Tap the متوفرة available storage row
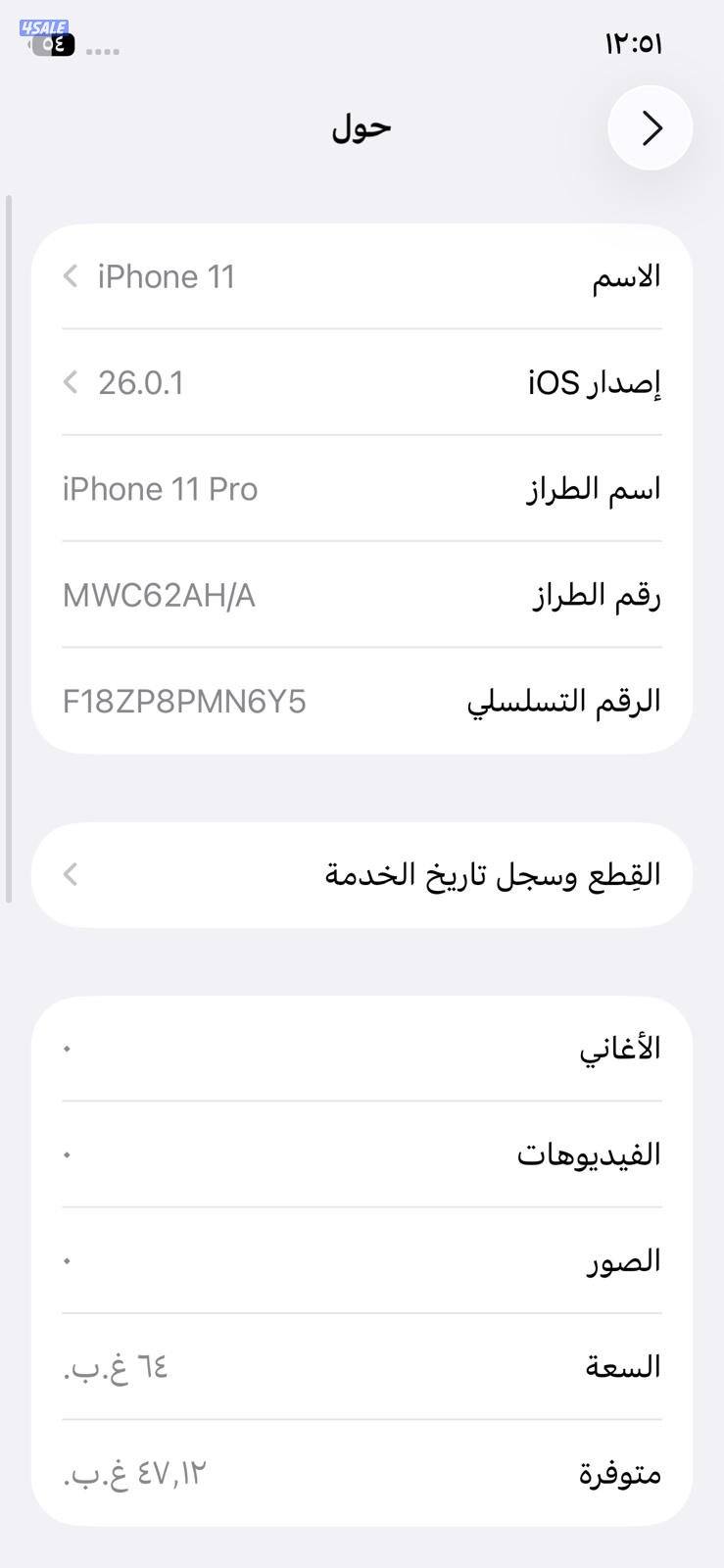The image size is (724, 1568). pyautogui.click(x=362, y=1471)
